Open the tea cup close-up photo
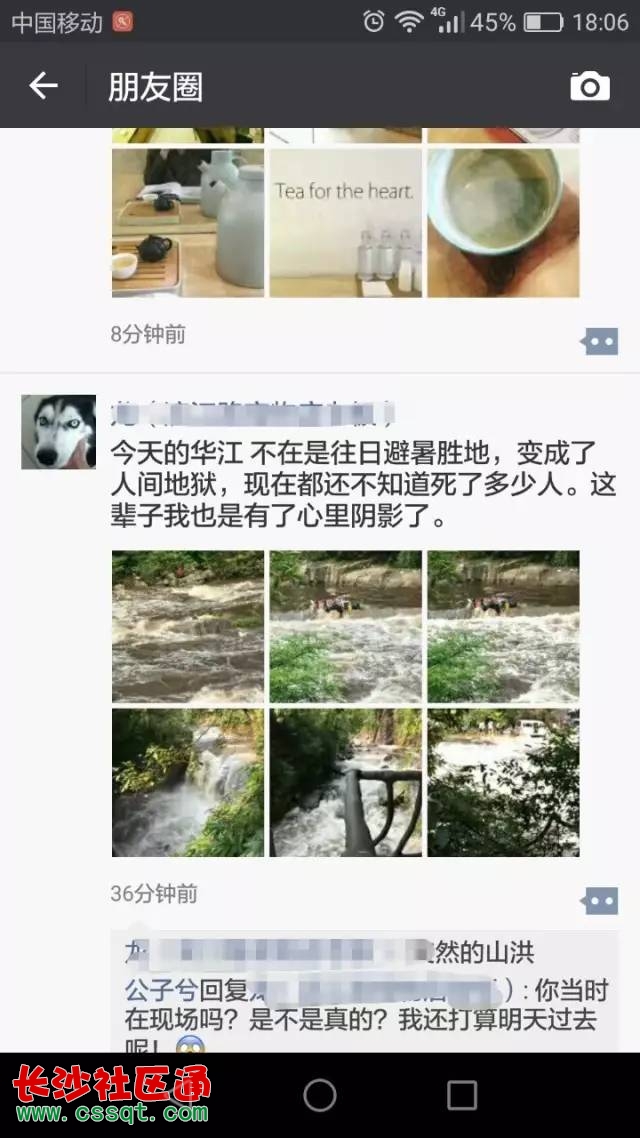Viewport: 640px width, 1138px height. (503, 223)
